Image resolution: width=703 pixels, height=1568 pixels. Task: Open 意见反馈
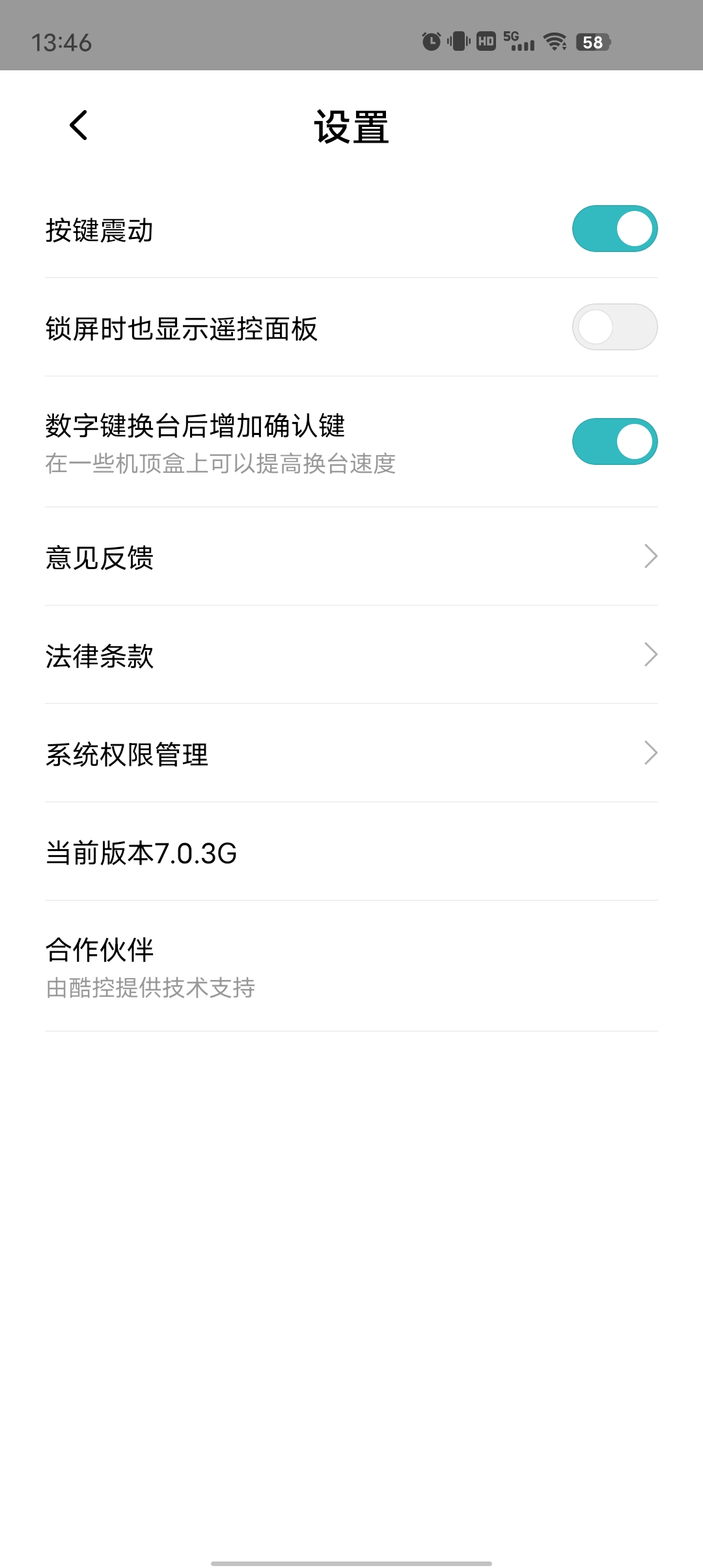pos(351,557)
